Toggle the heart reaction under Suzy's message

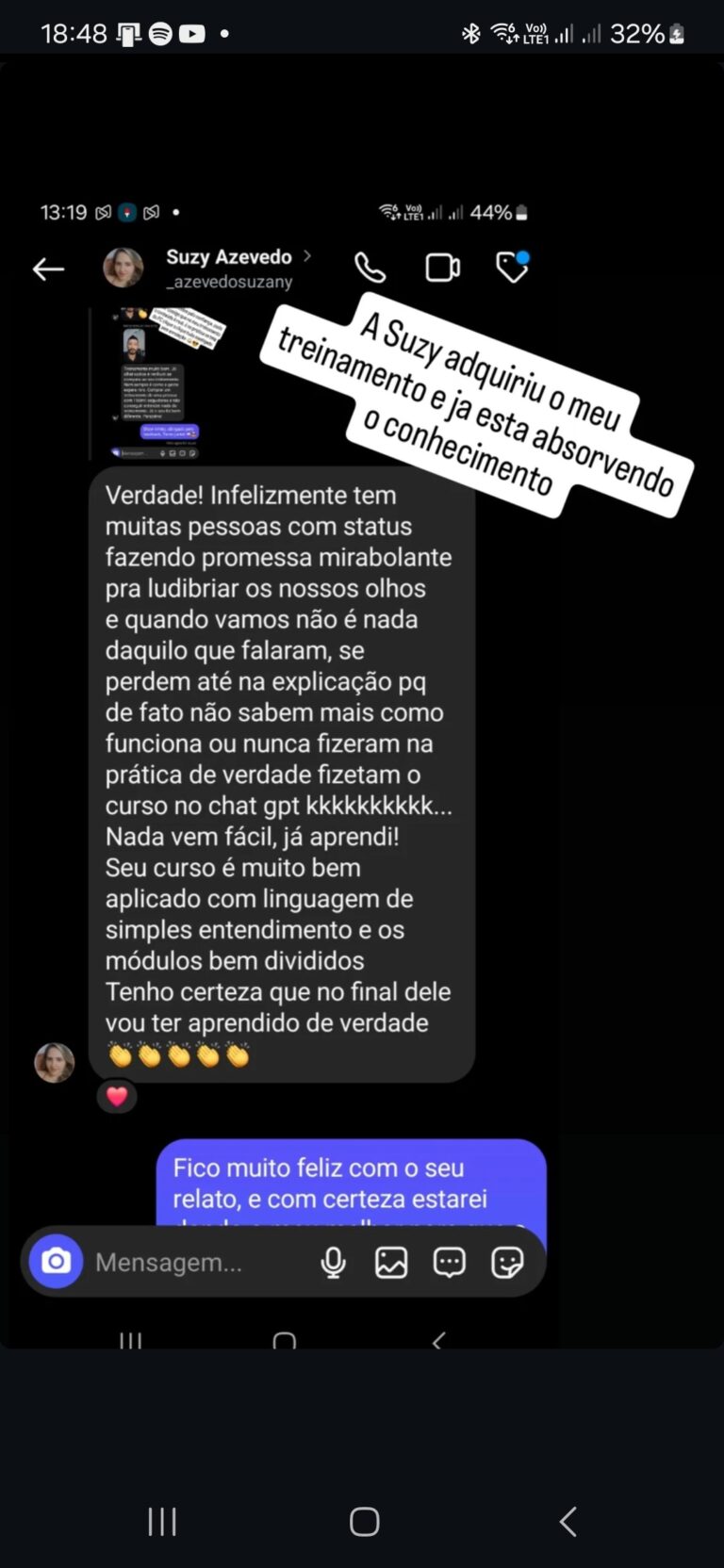(118, 1096)
